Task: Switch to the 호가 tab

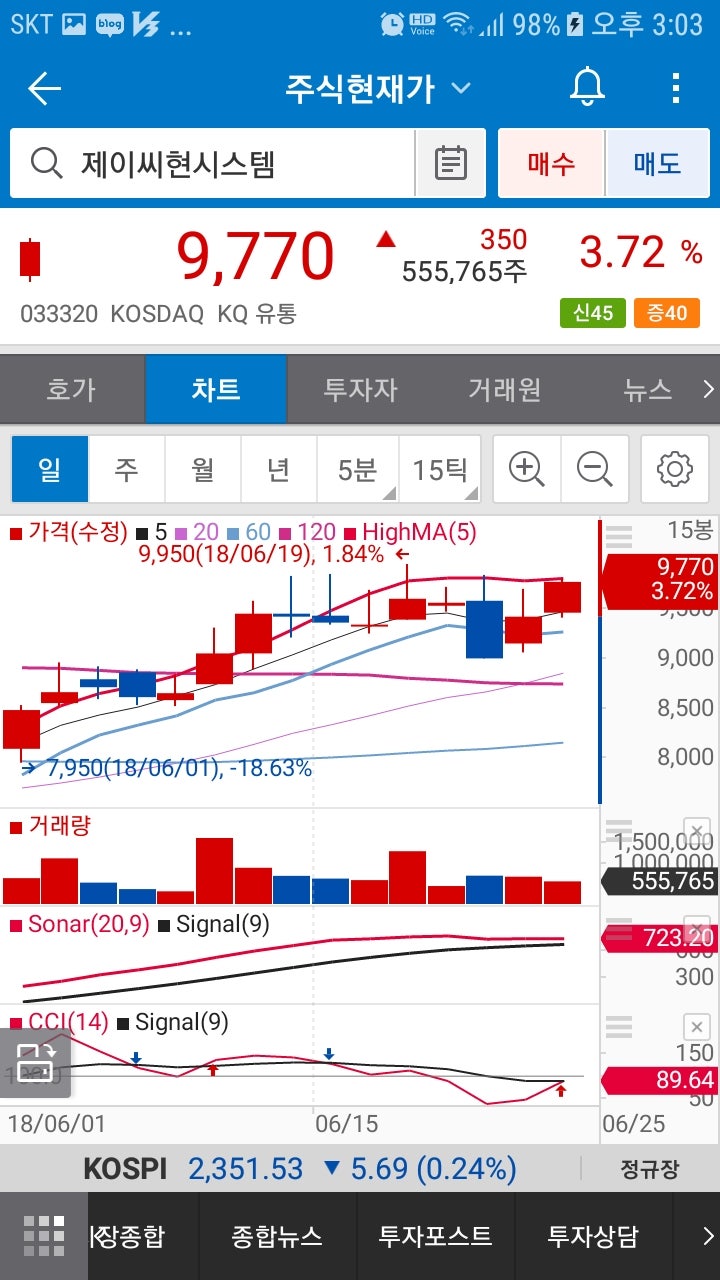Action: coord(70,389)
